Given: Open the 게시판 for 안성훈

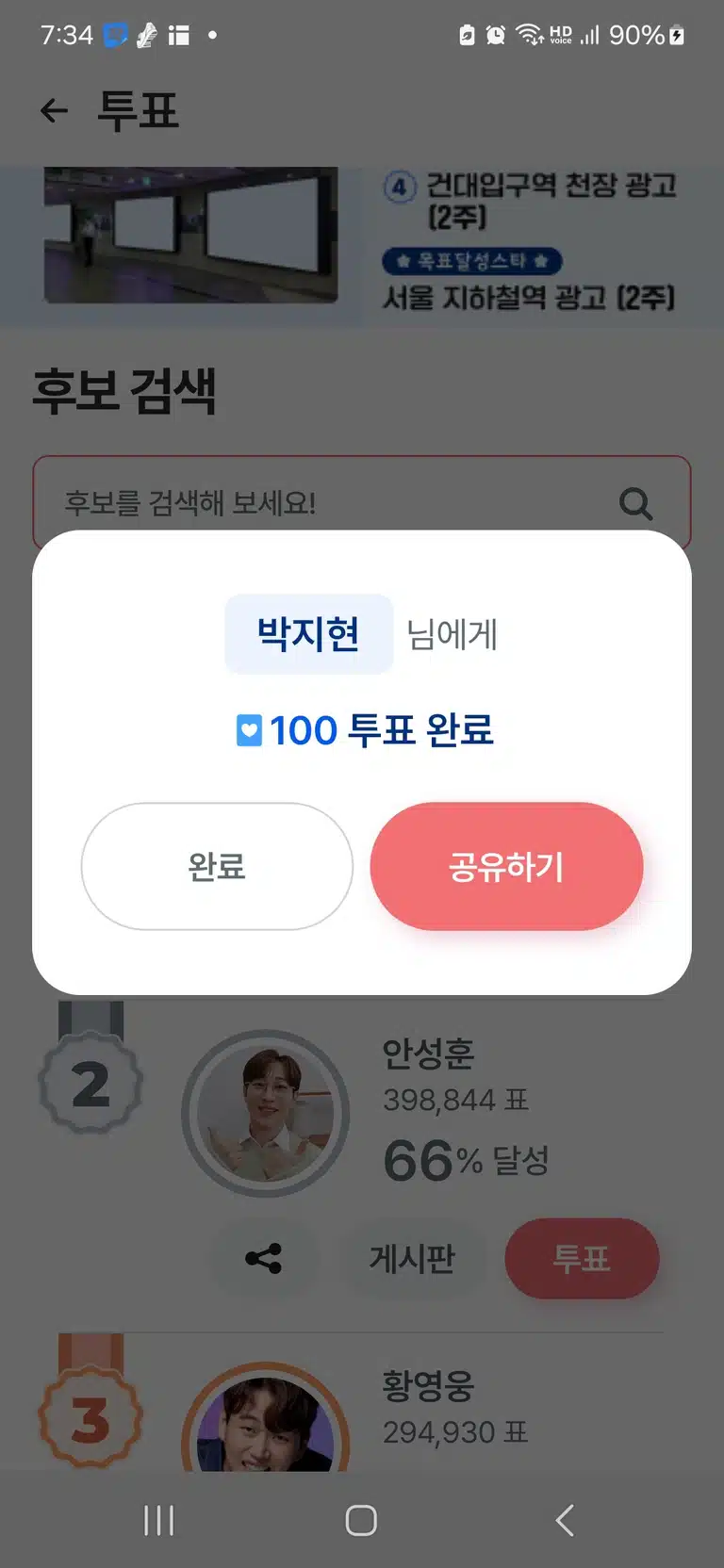Looking at the screenshot, I should (412, 1258).
